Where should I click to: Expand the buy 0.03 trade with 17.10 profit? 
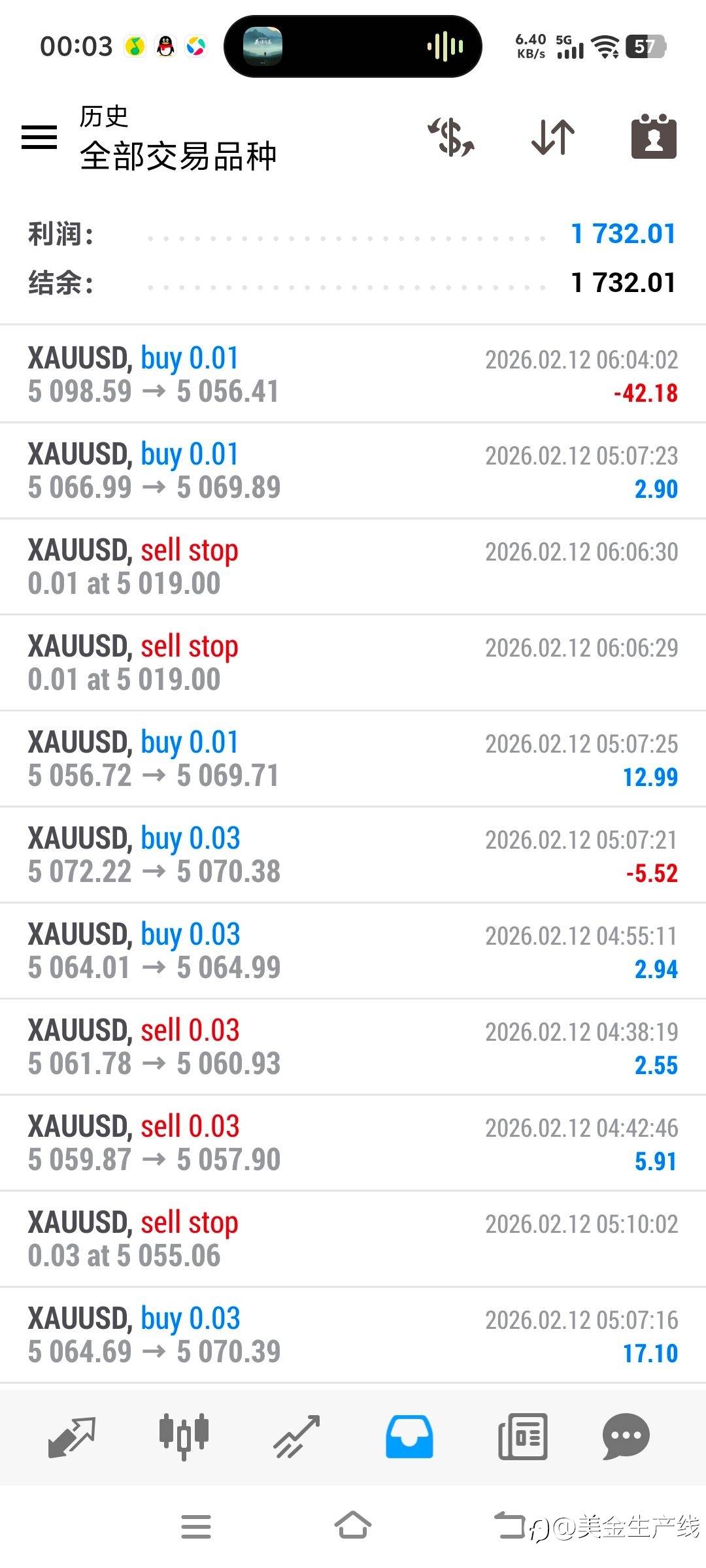coord(353,1335)
